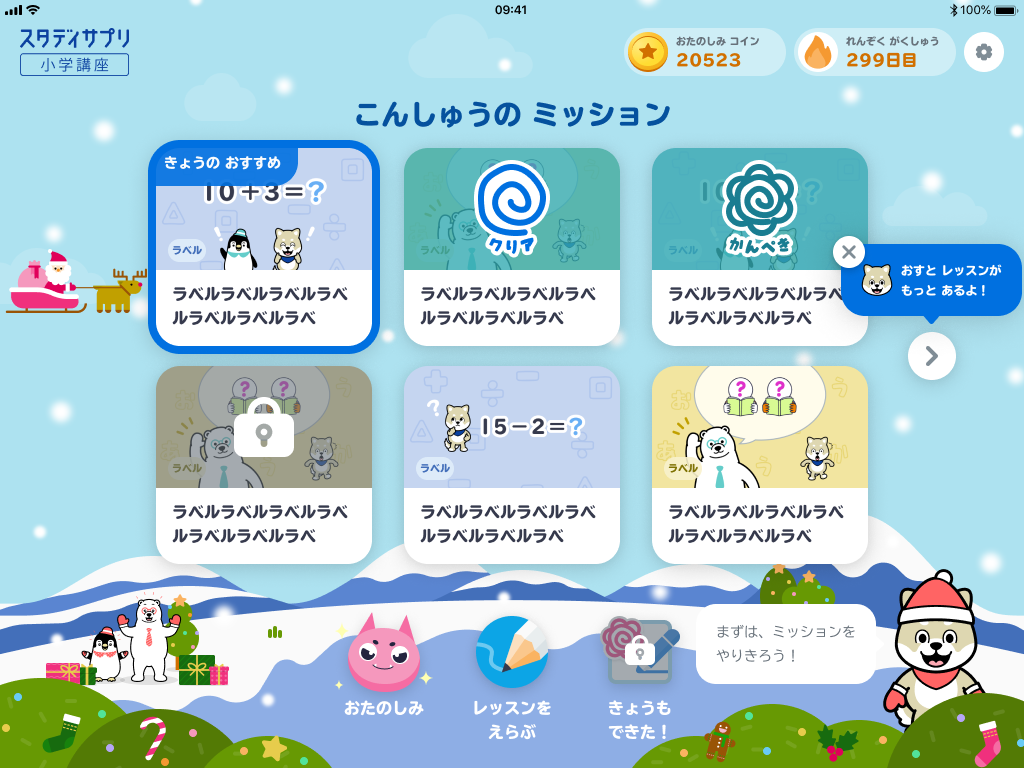Screen dimensions: 1024x768
Task: Open the mission card stamped クリア
Action: click(x=511, y=247)
